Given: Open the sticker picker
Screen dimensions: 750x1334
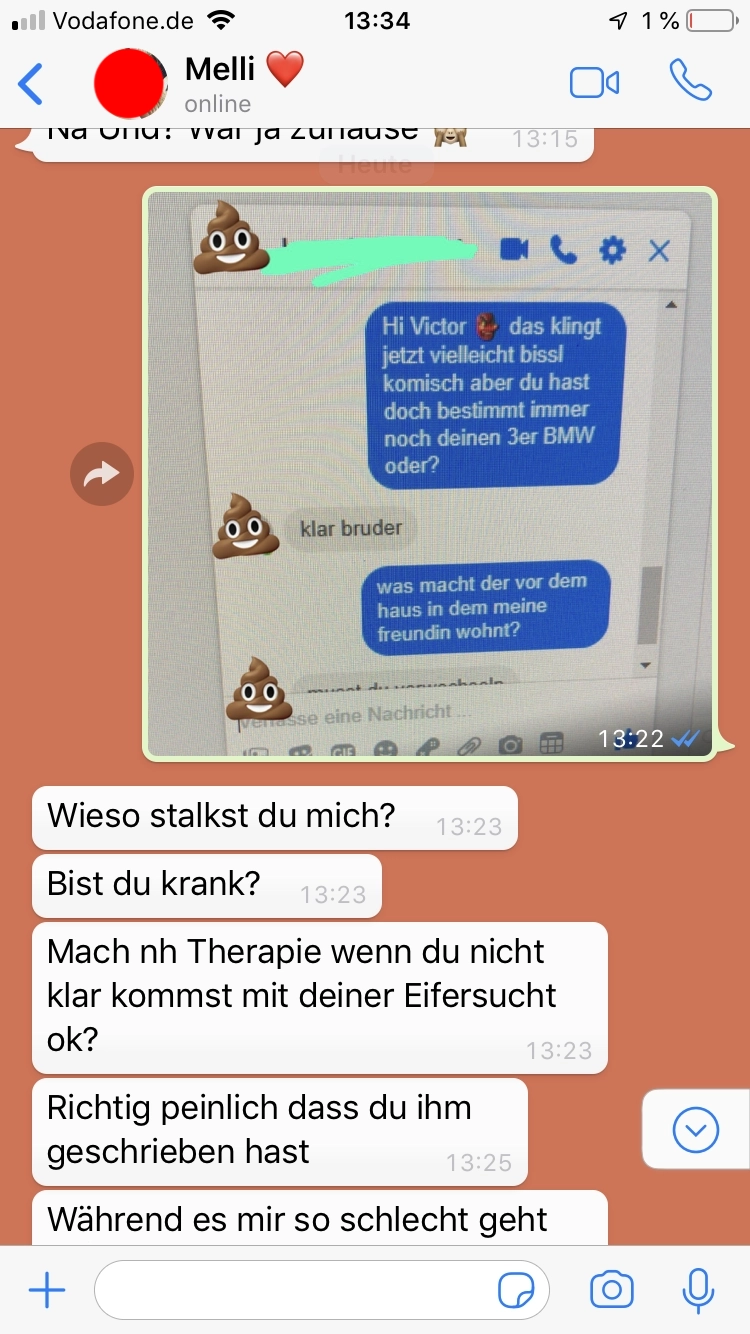Looking at the screenshot, I should coord(516,1291).
